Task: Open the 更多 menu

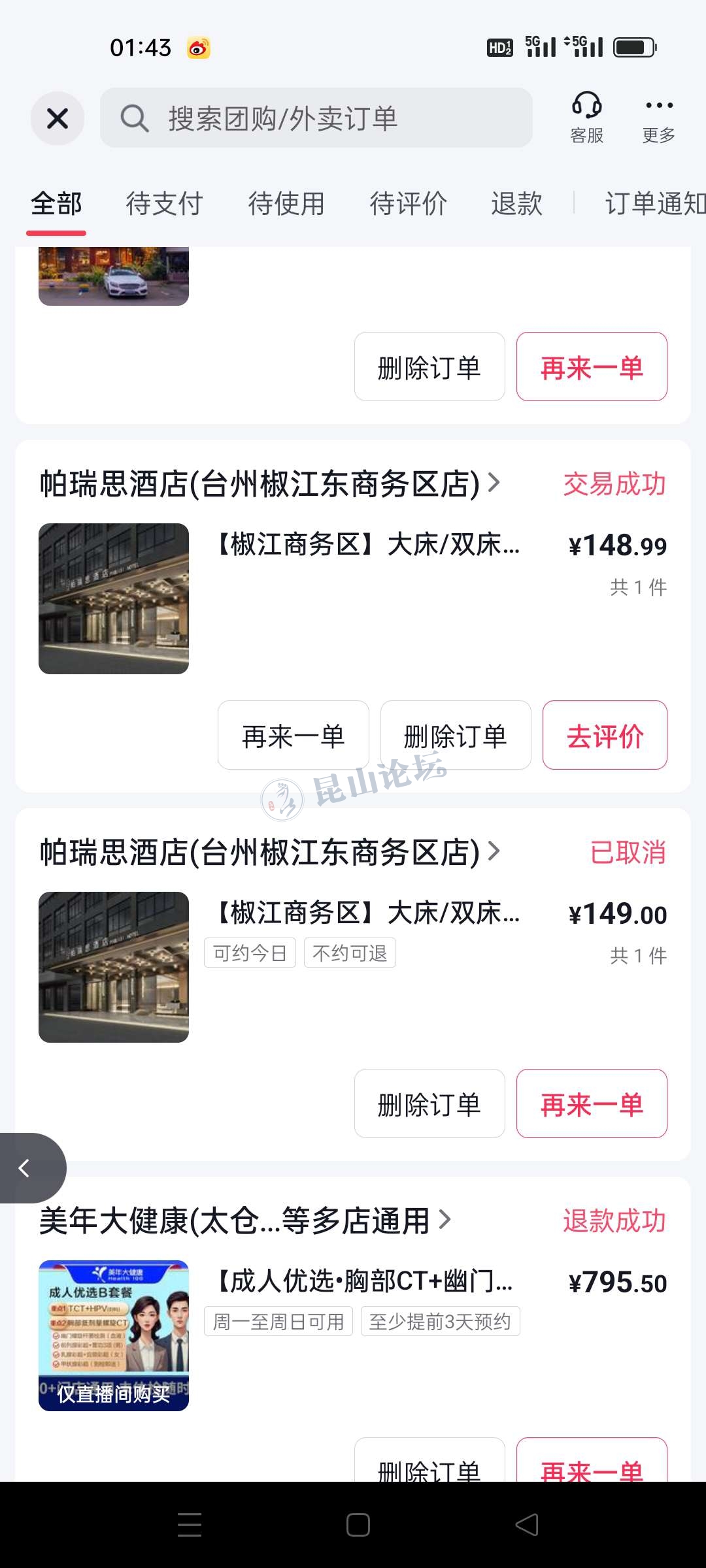Action: click(658, 116)
